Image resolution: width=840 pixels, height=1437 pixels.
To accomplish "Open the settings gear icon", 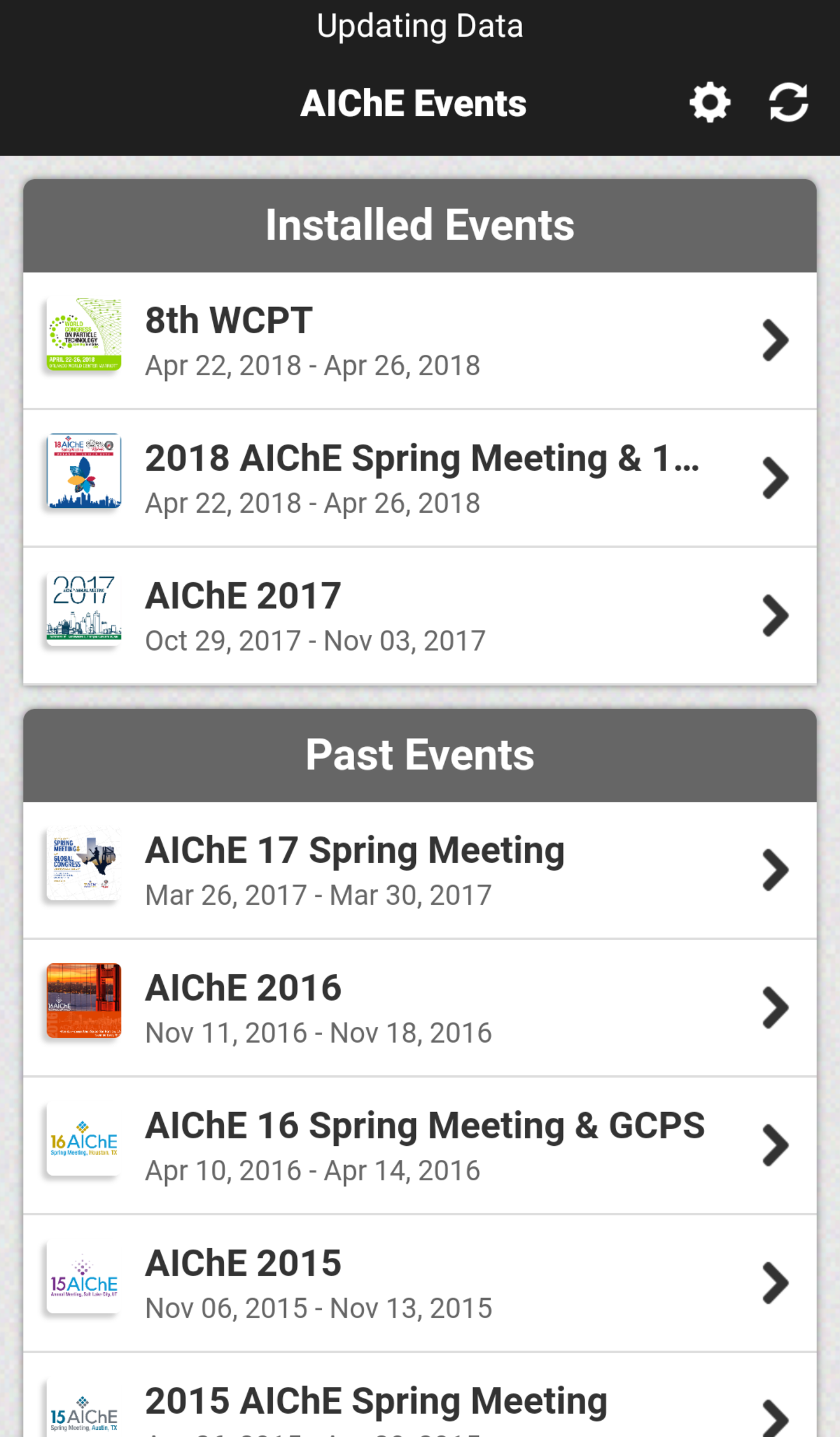I will tap(709, 103).
